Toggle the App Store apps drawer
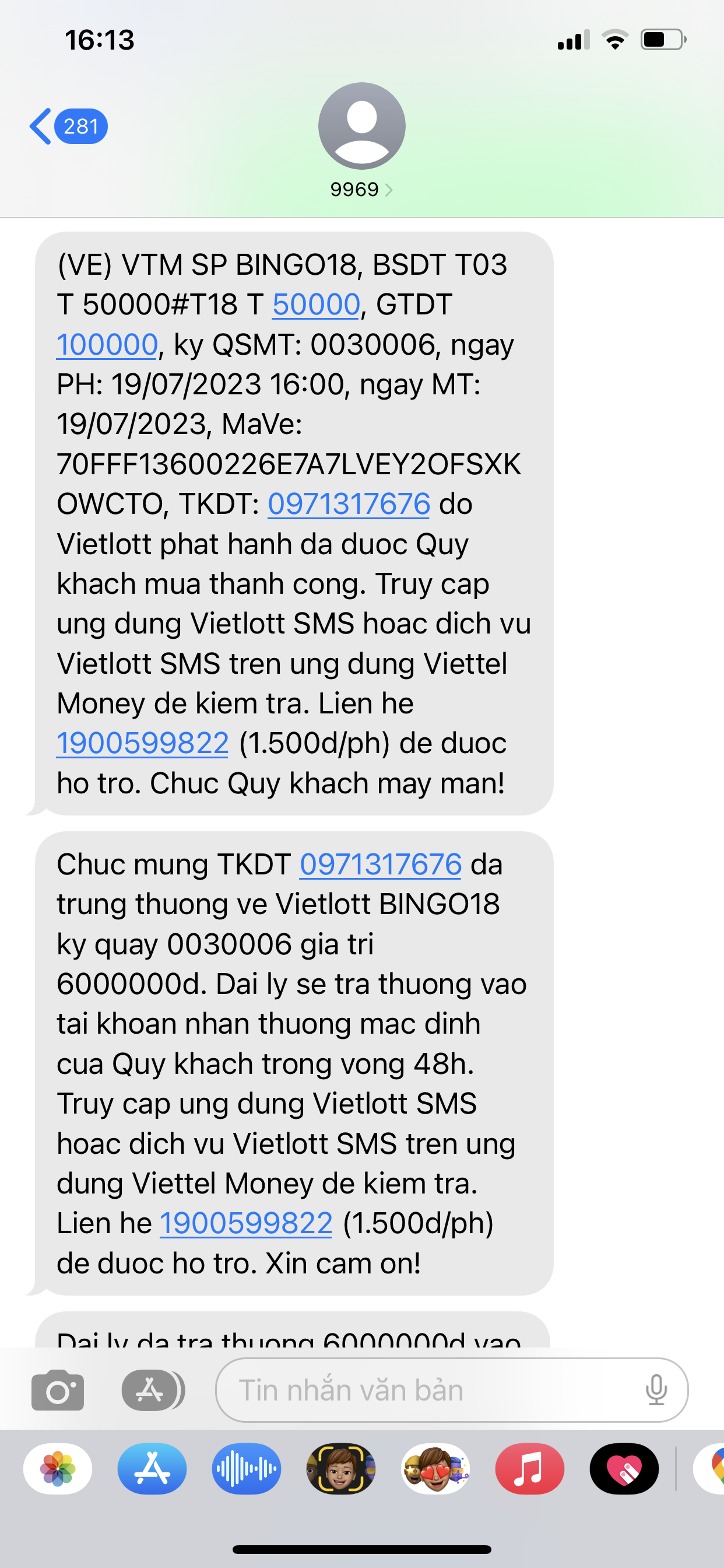 [x=152, y=1389]
